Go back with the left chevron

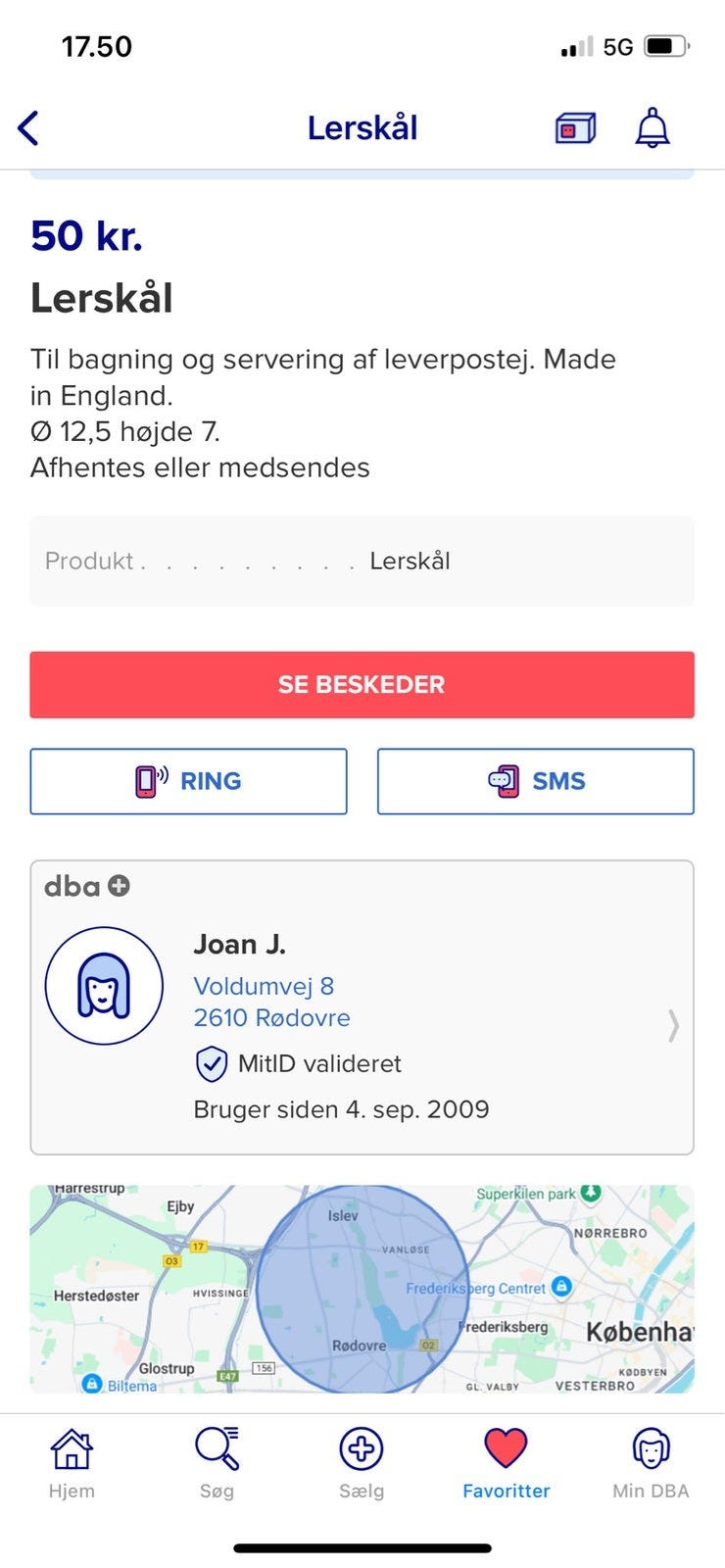click(x=29, y=127)
